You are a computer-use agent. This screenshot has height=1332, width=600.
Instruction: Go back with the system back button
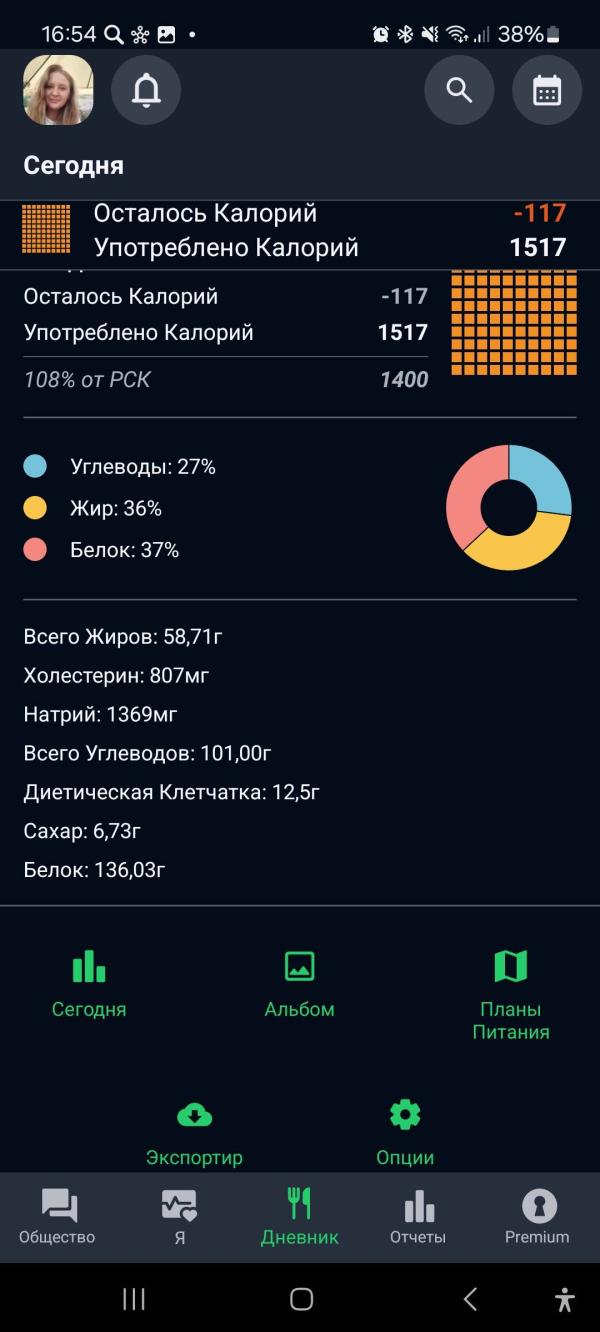coord(469,1299)
